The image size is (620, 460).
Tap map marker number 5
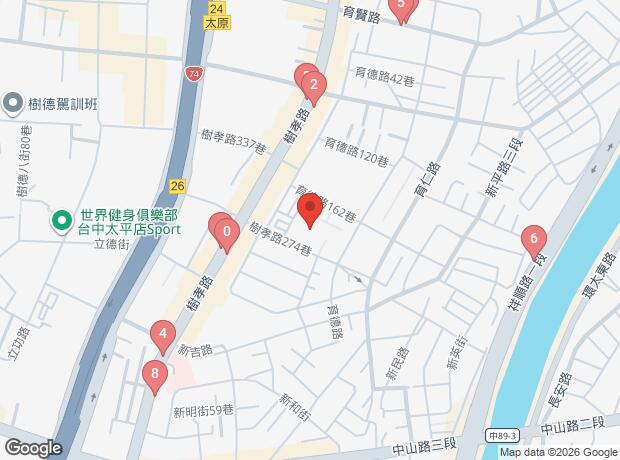coord(402,7)
